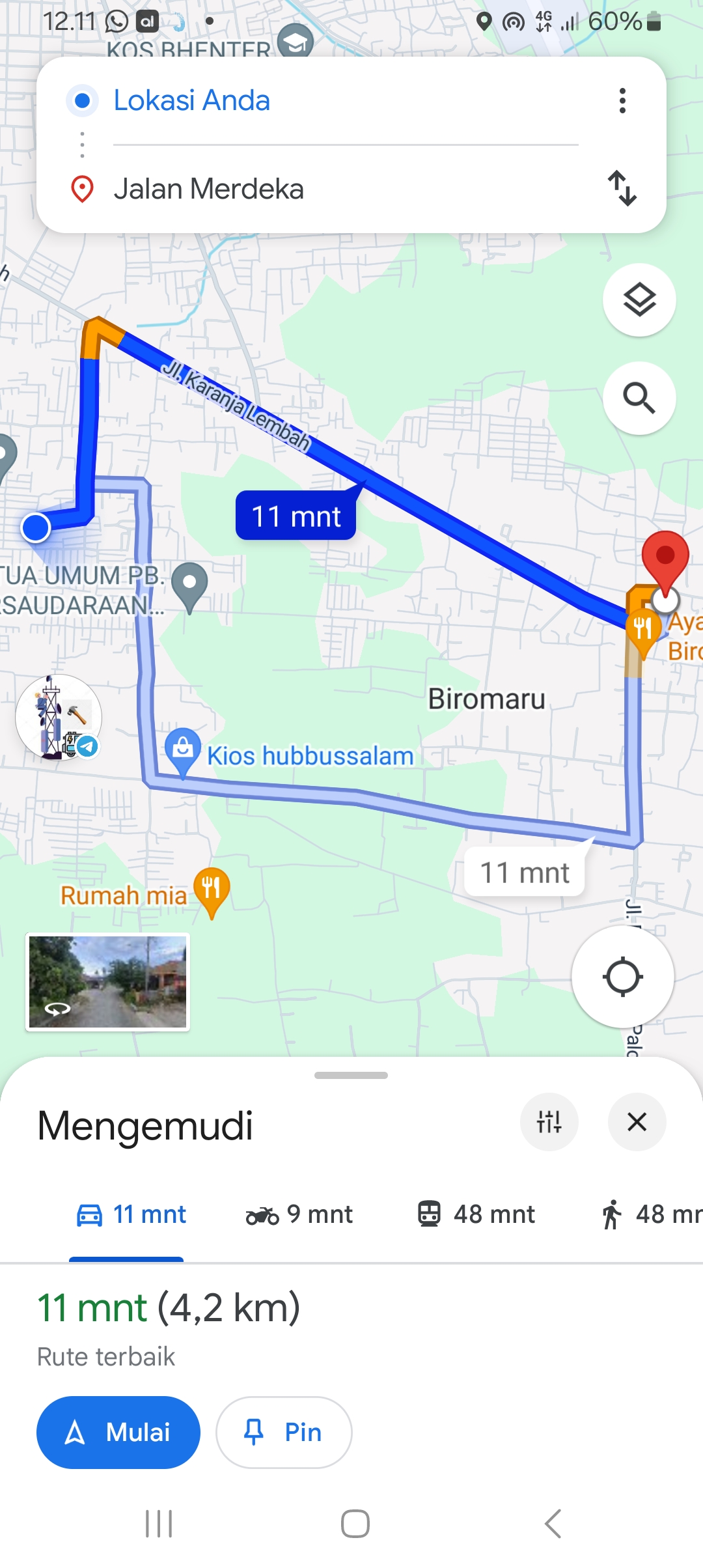Close the directions panel
The width and height of the screenshot is (703, 1568).
[637, 1122]
